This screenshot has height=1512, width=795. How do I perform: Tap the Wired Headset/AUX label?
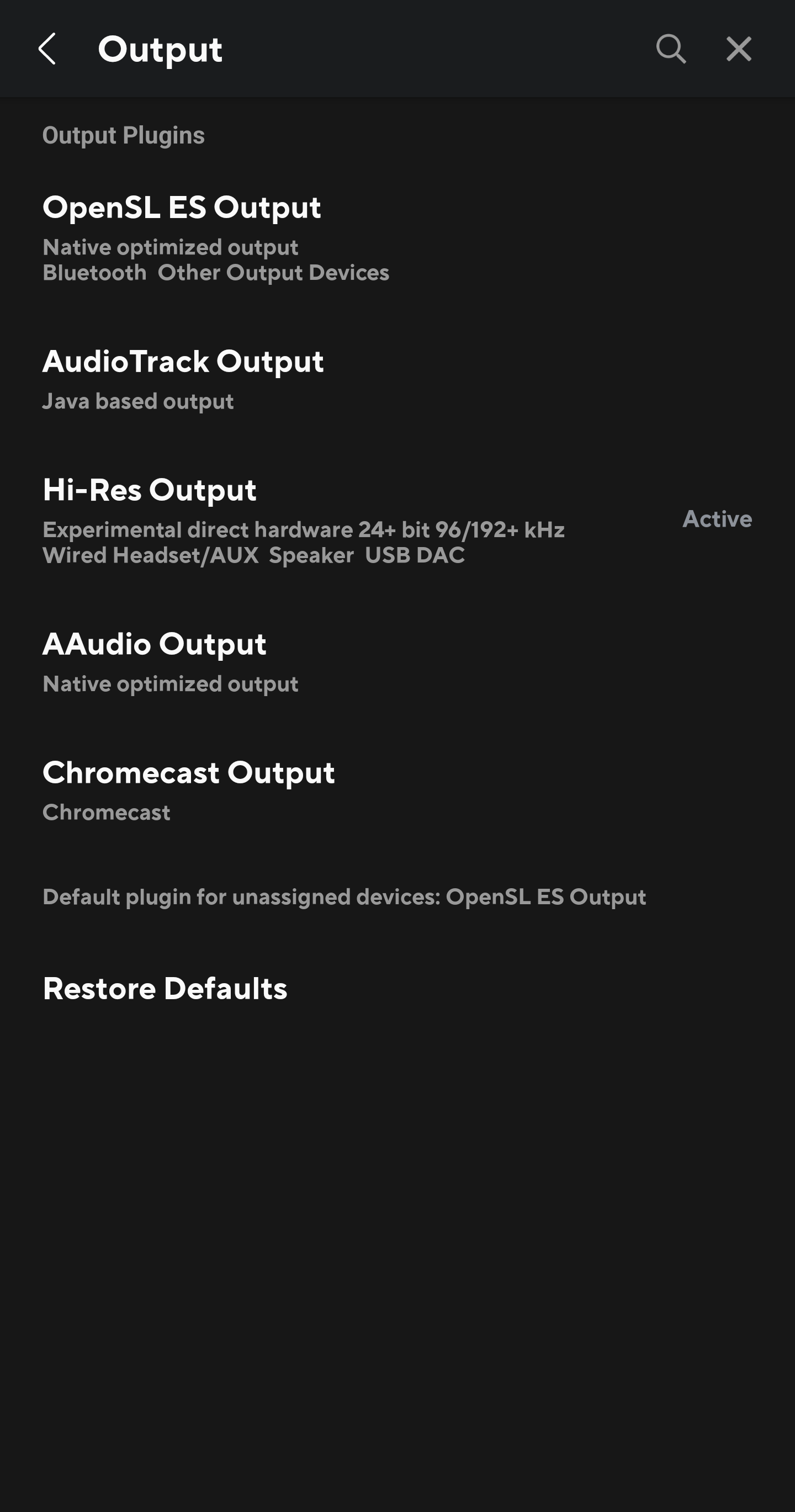152,555
